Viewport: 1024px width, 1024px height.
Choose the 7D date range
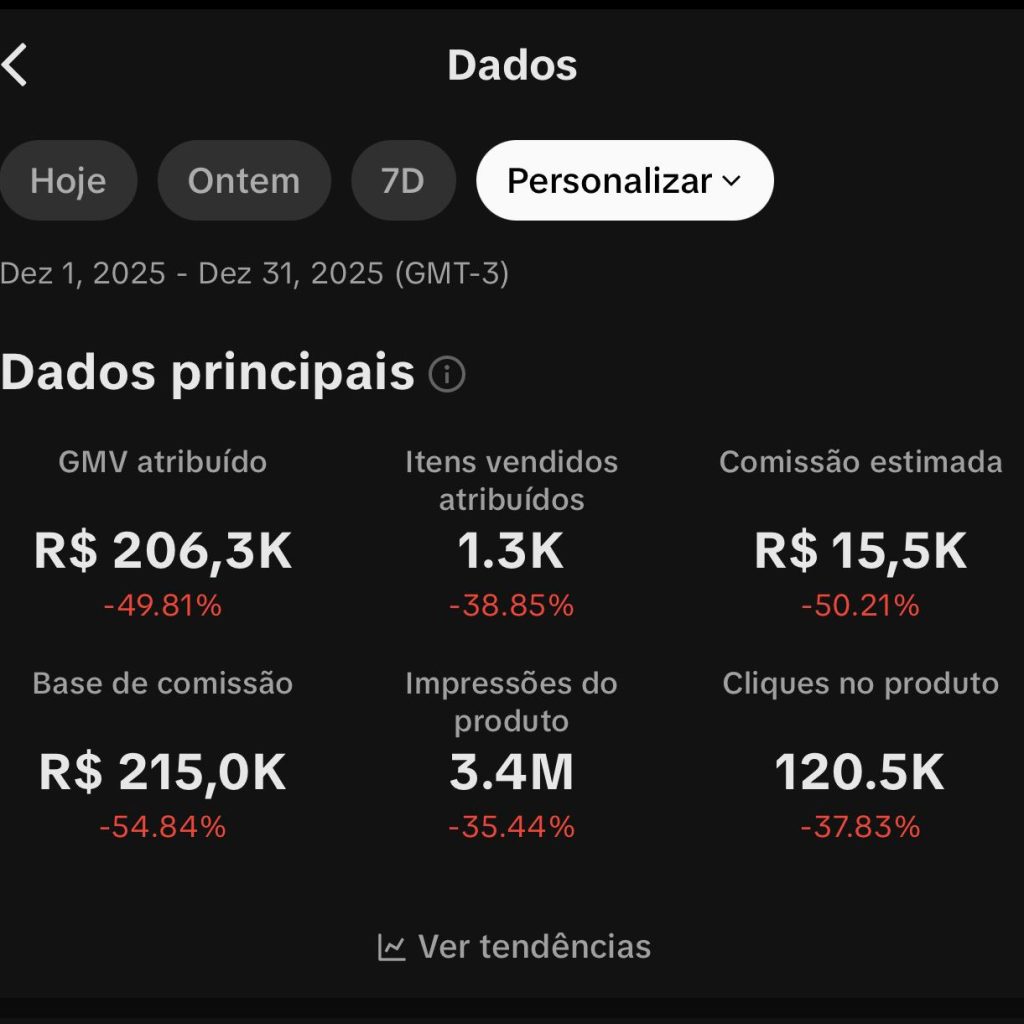click(403, 181)
